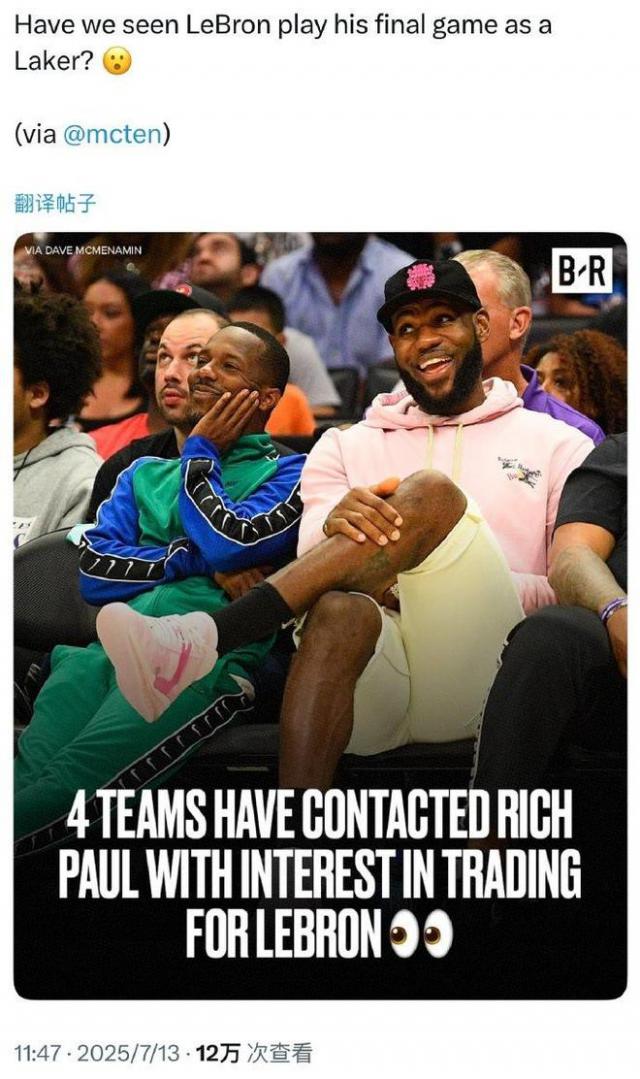Open the LeBron trade image full screen
640x1079 pixels.
point(320,615)
